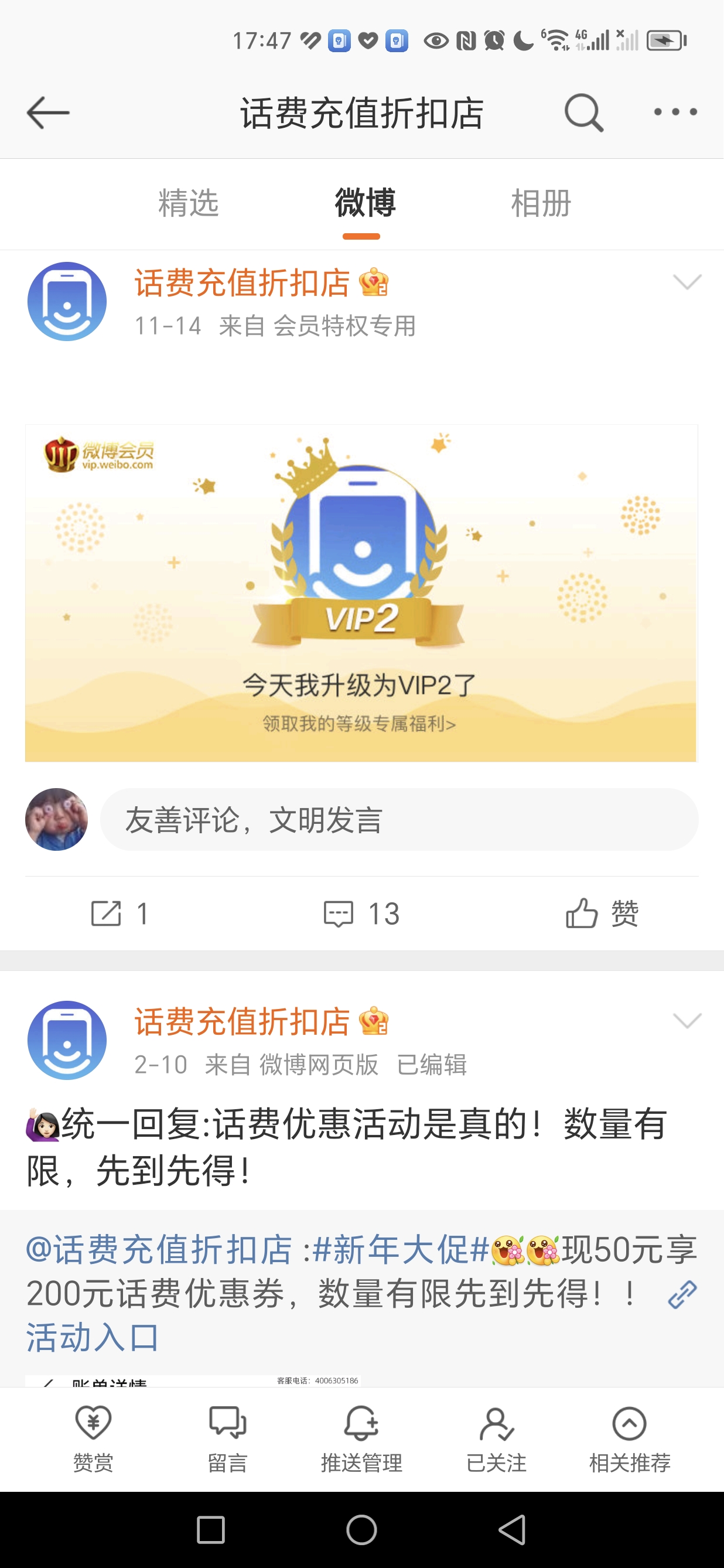Tap 赞赏 to reward this account
724x1568 pixels.
[93, 1439]
